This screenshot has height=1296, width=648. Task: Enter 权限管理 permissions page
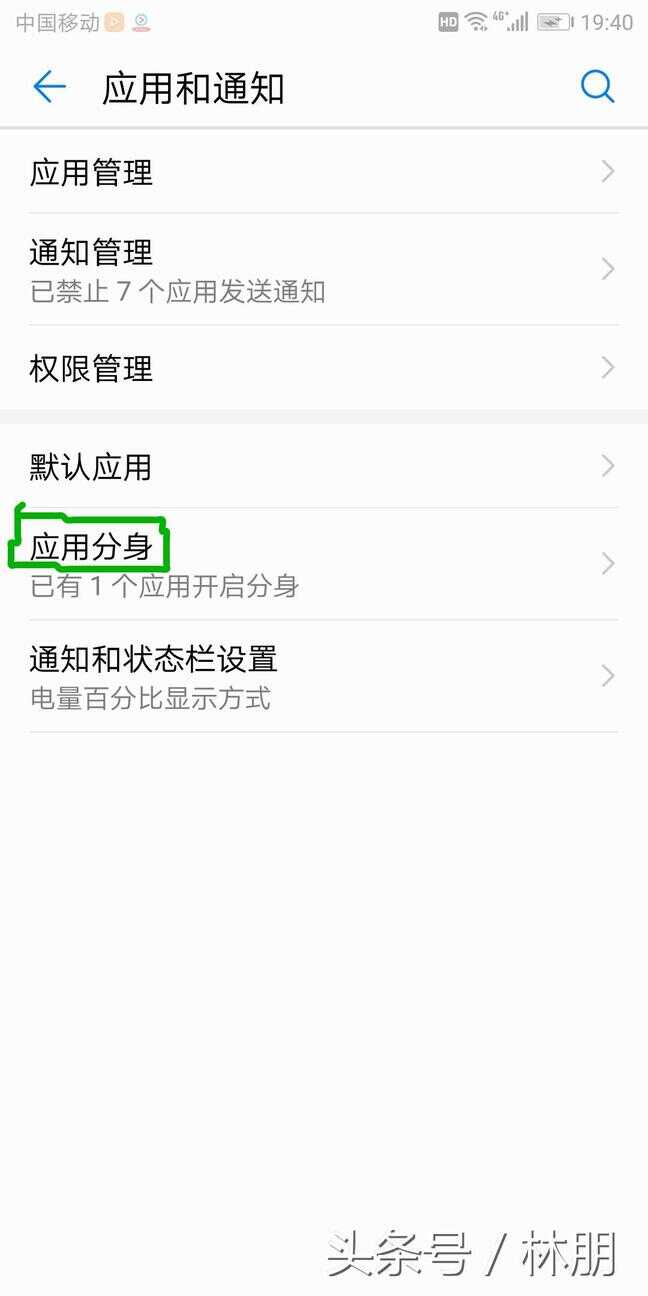click(324, 368)
